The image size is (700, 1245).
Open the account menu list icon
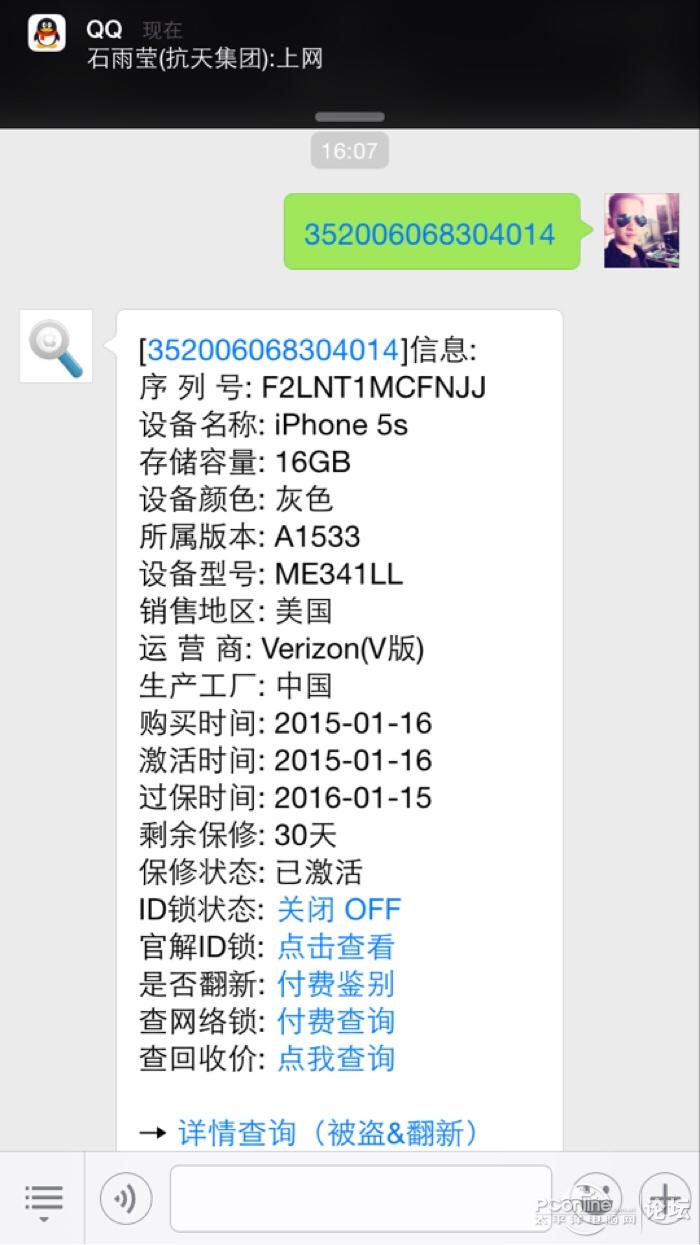[43, 1199]
